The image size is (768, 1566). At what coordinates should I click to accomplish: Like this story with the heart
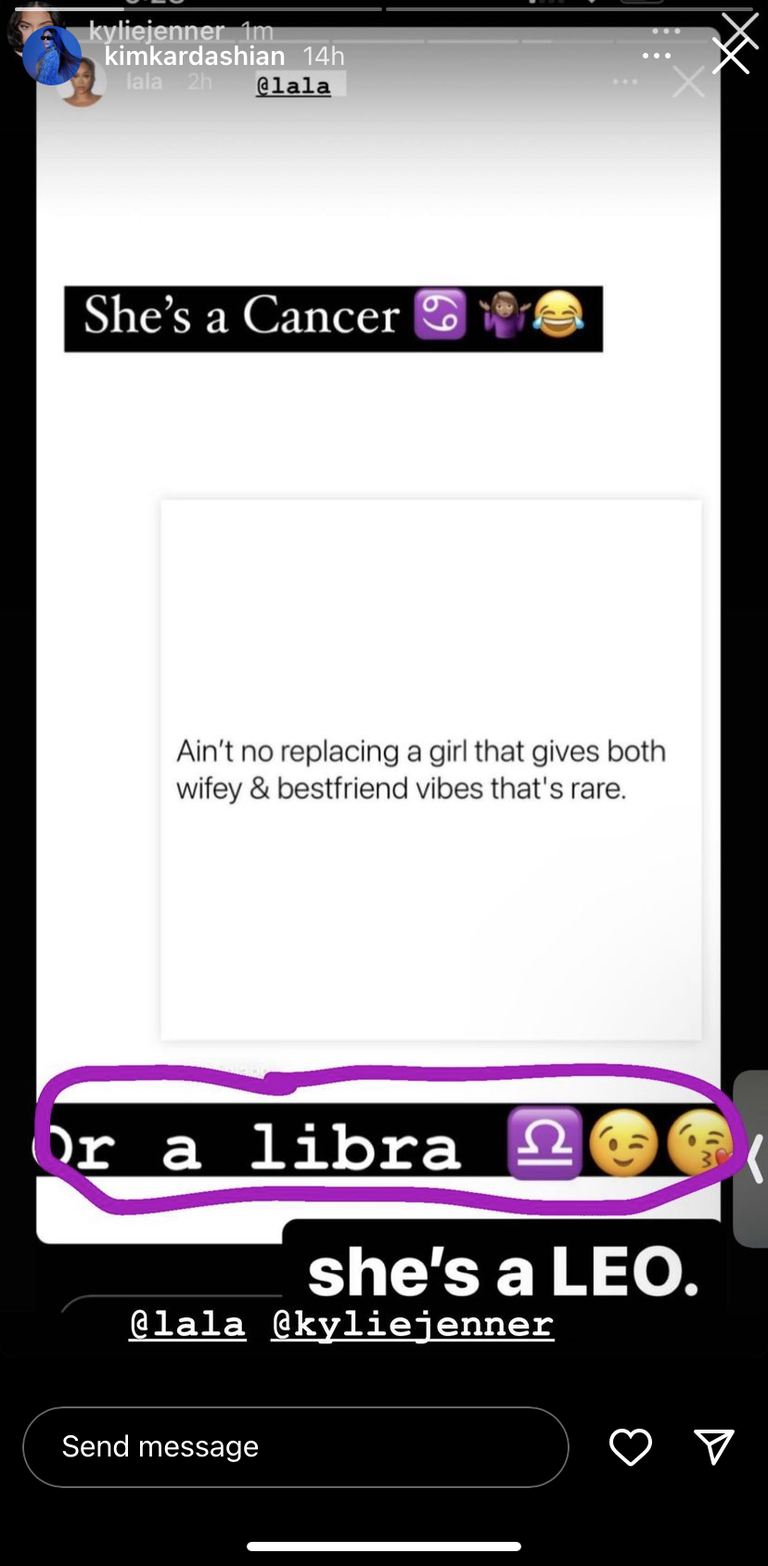[631, 1447]
